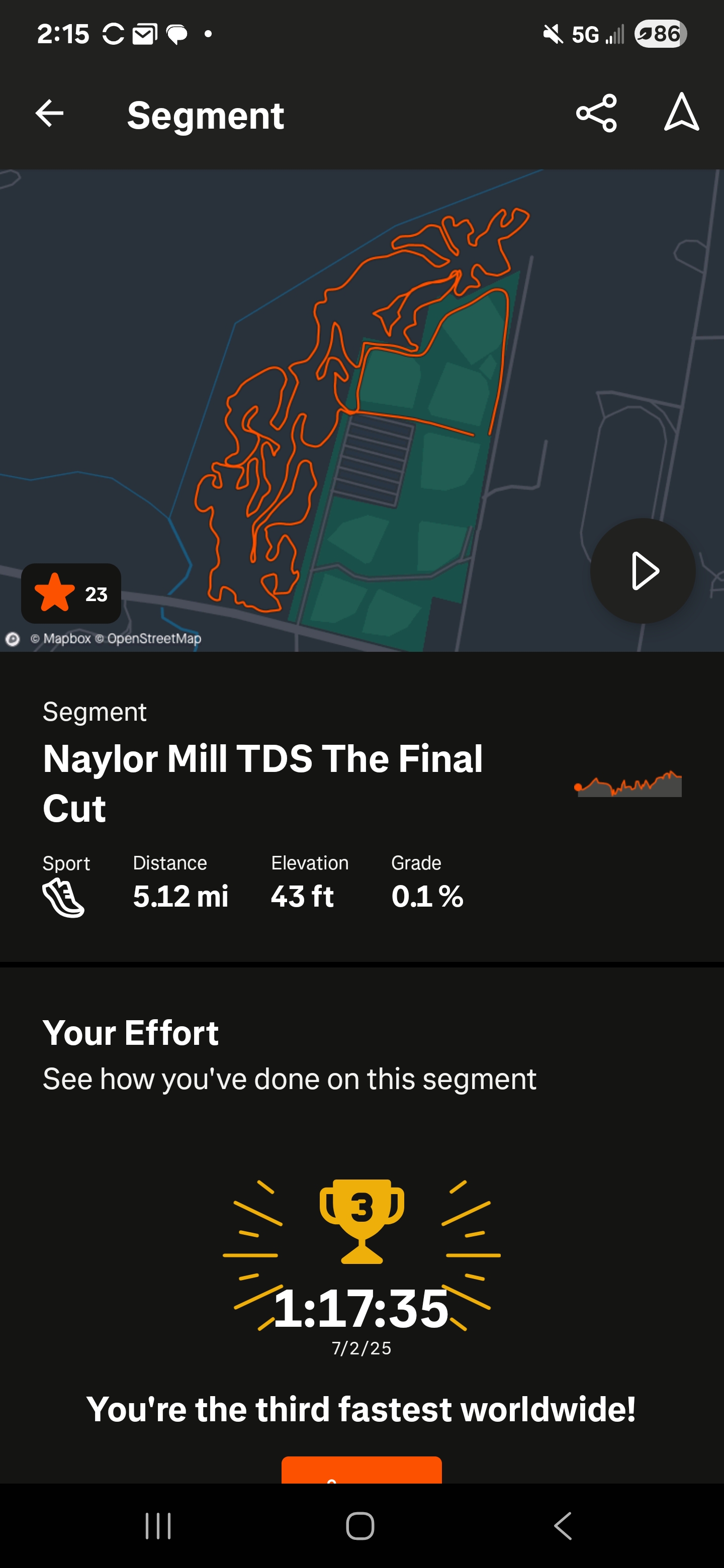
Task: Open recent apps from navigation bar
Action: point(158,1526)
